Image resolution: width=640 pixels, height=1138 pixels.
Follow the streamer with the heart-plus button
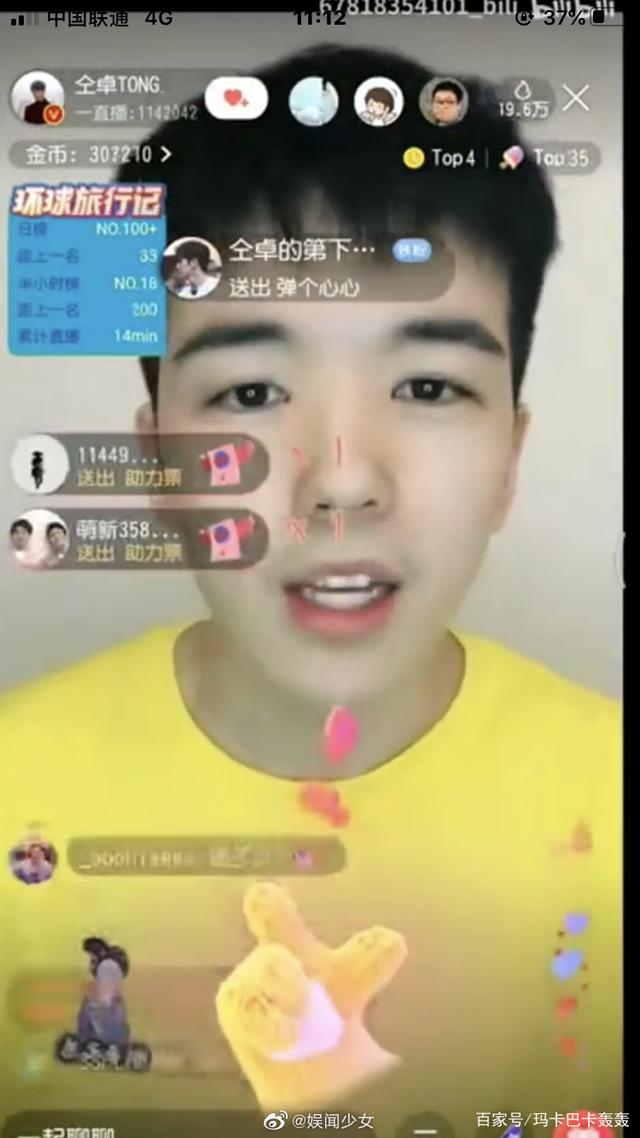[237, 99]
